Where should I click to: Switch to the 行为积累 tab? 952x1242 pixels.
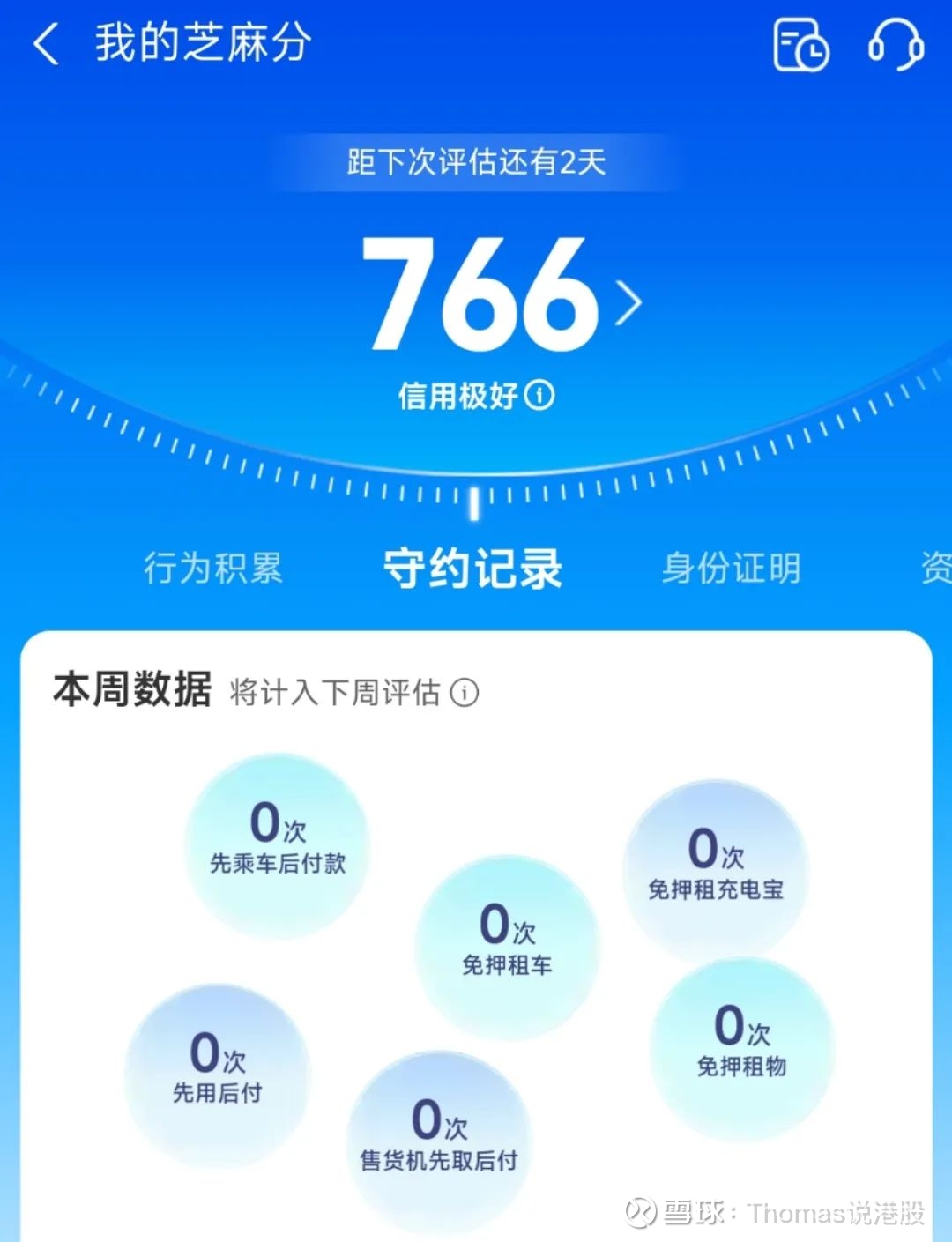click(x=213, y=569)
